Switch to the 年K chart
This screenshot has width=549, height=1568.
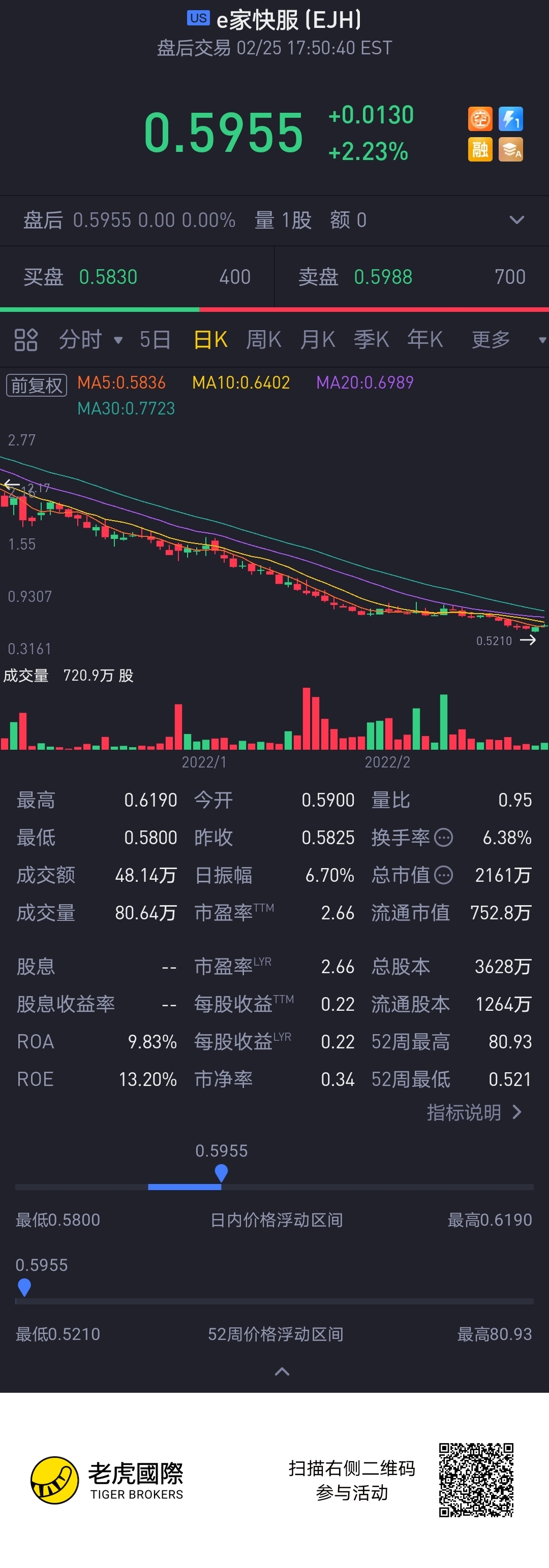tap(424, 340)
